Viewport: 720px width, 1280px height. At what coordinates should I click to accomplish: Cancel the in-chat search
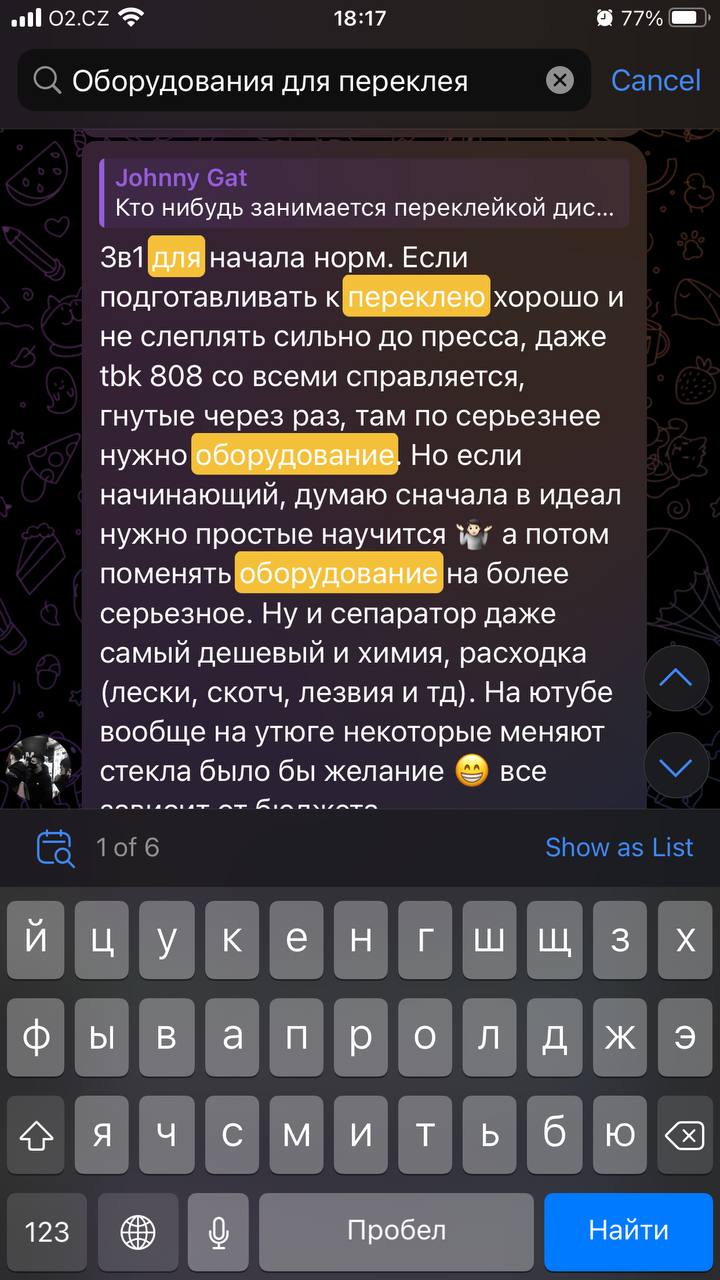(x=656, y=80)
